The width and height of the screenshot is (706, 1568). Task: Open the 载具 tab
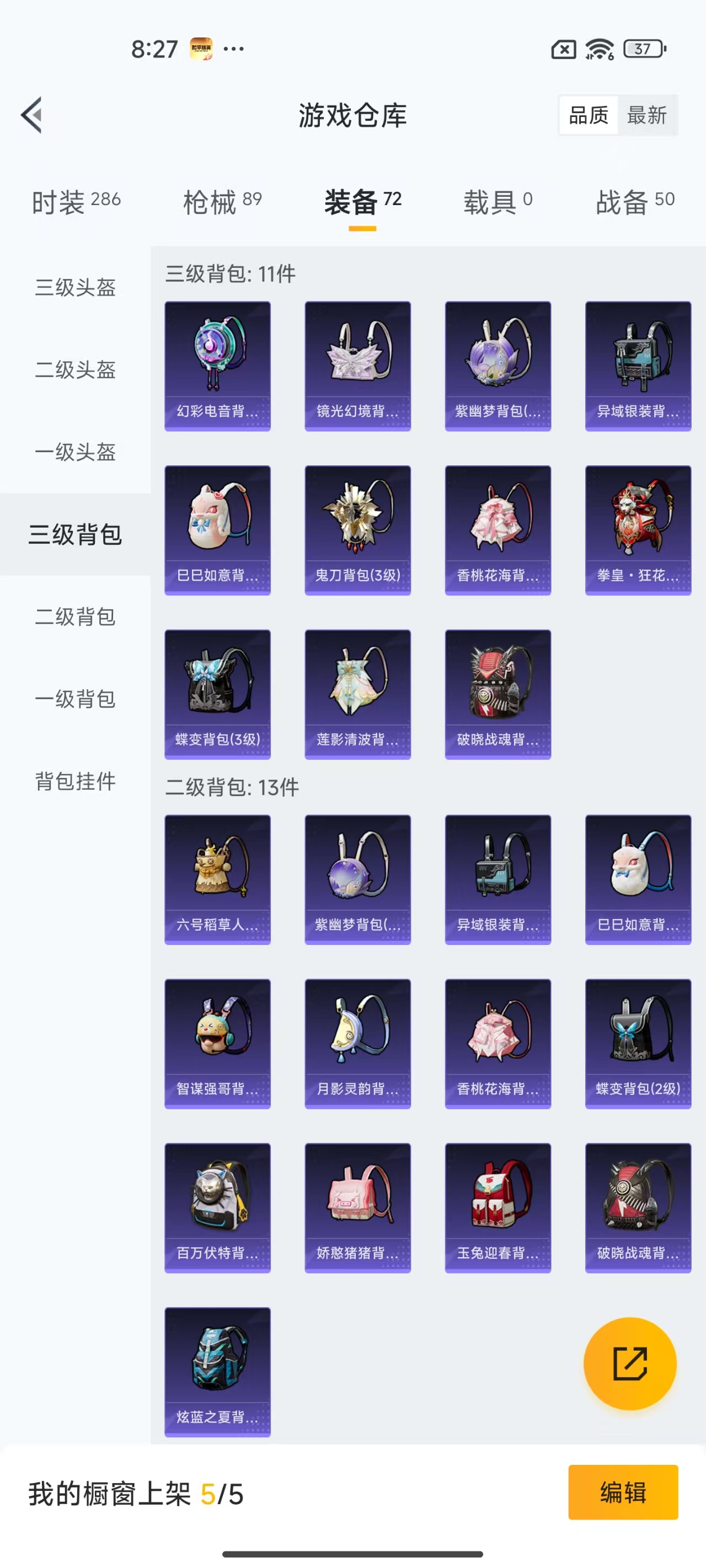pos(497,201)
